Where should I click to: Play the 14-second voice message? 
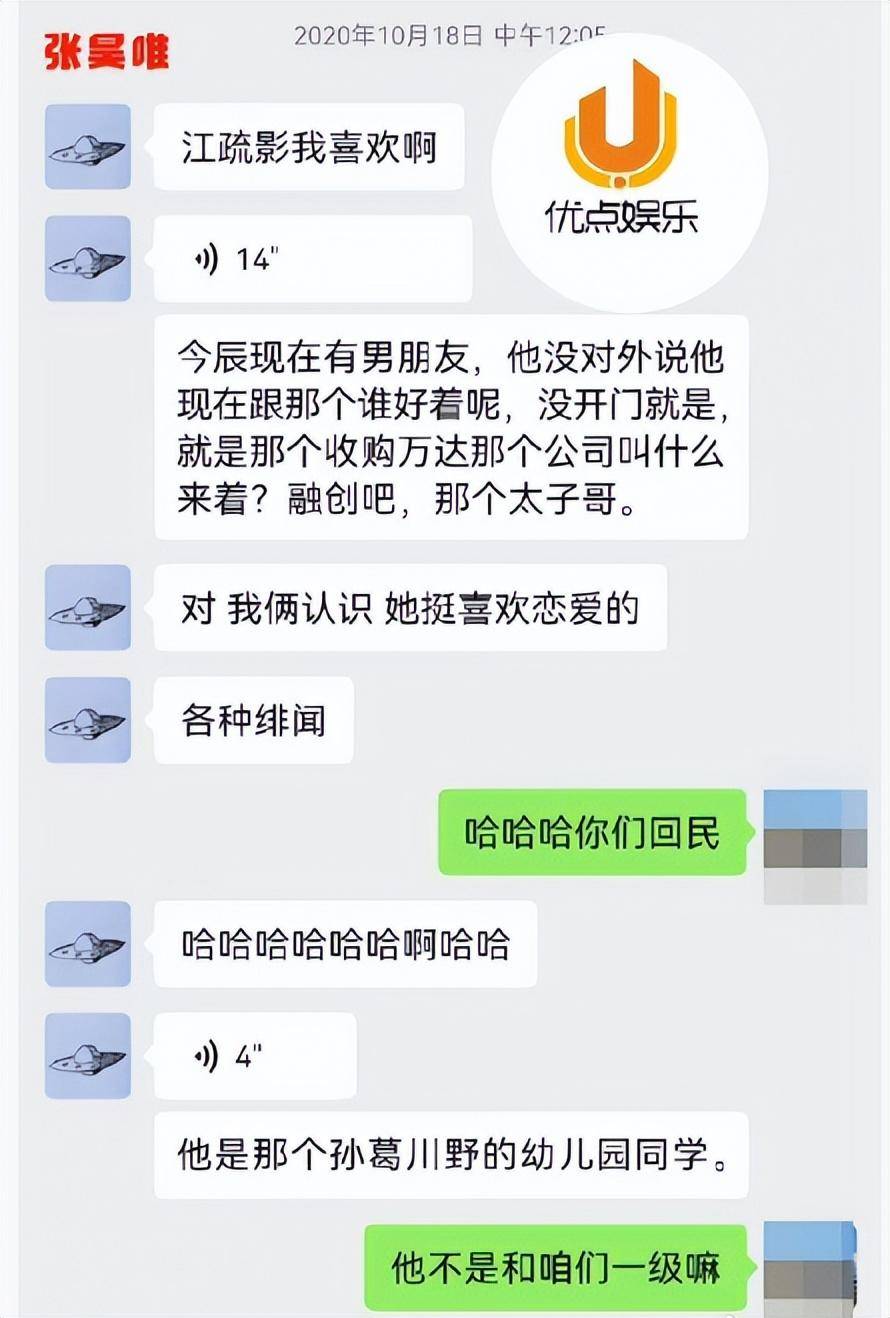point(311,259)
